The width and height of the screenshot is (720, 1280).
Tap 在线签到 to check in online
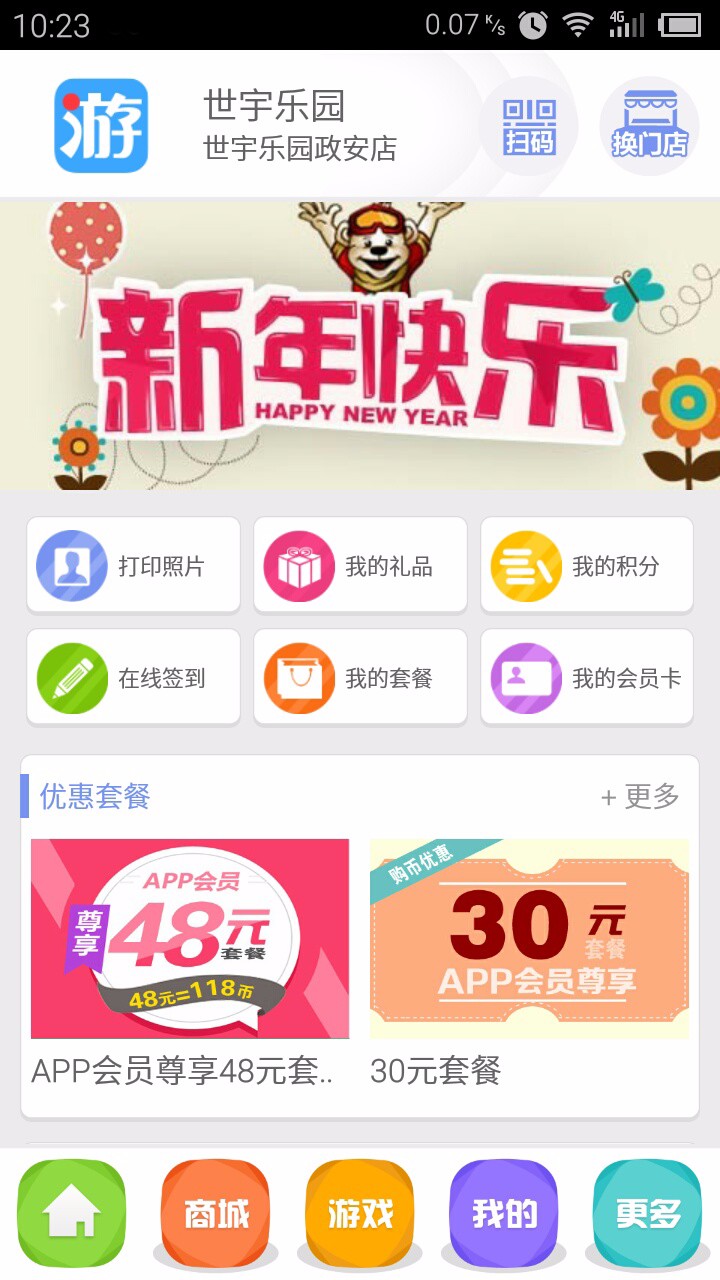coord(133,677)
